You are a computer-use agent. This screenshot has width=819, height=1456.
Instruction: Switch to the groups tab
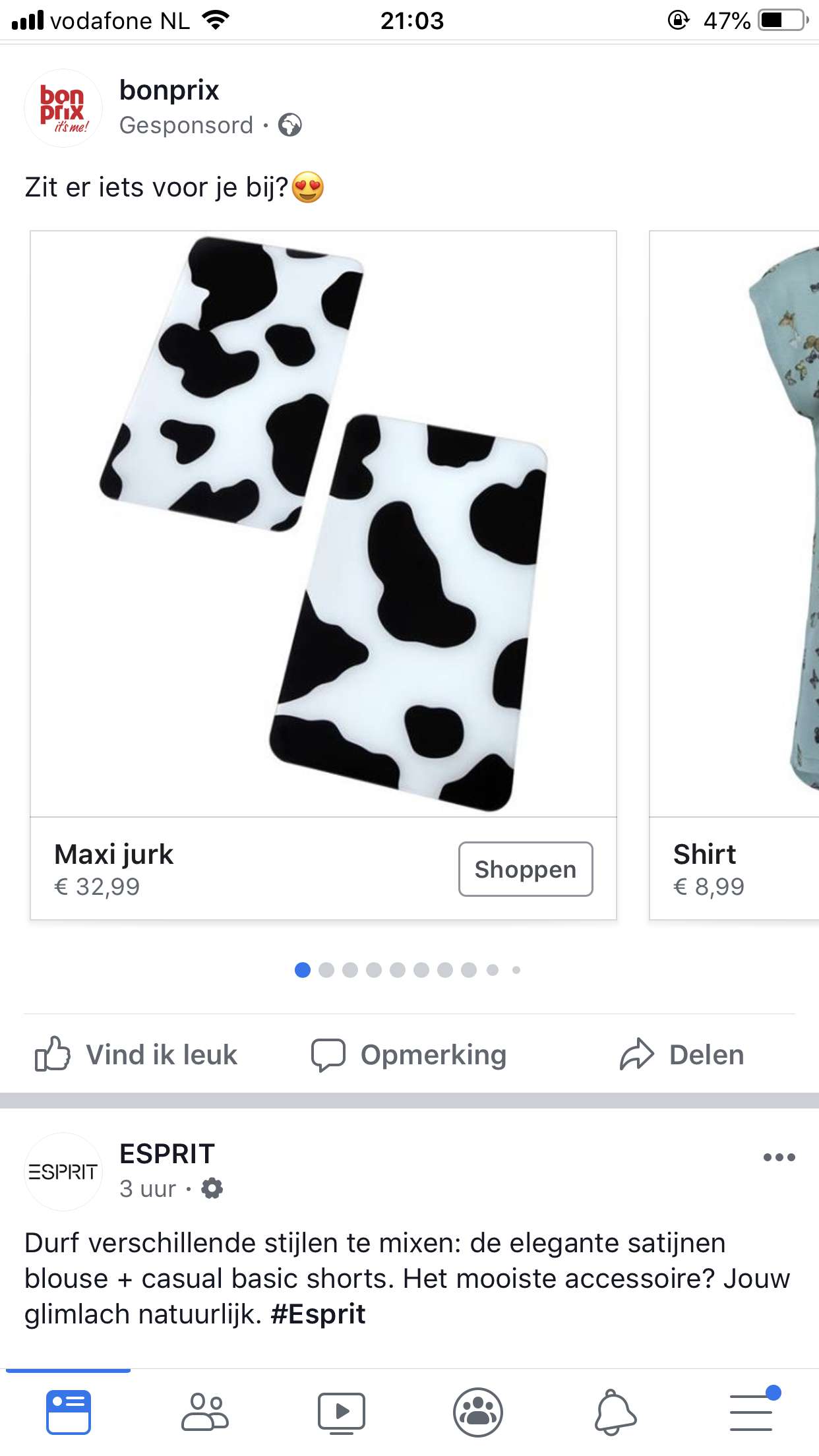pos(478,1412)
